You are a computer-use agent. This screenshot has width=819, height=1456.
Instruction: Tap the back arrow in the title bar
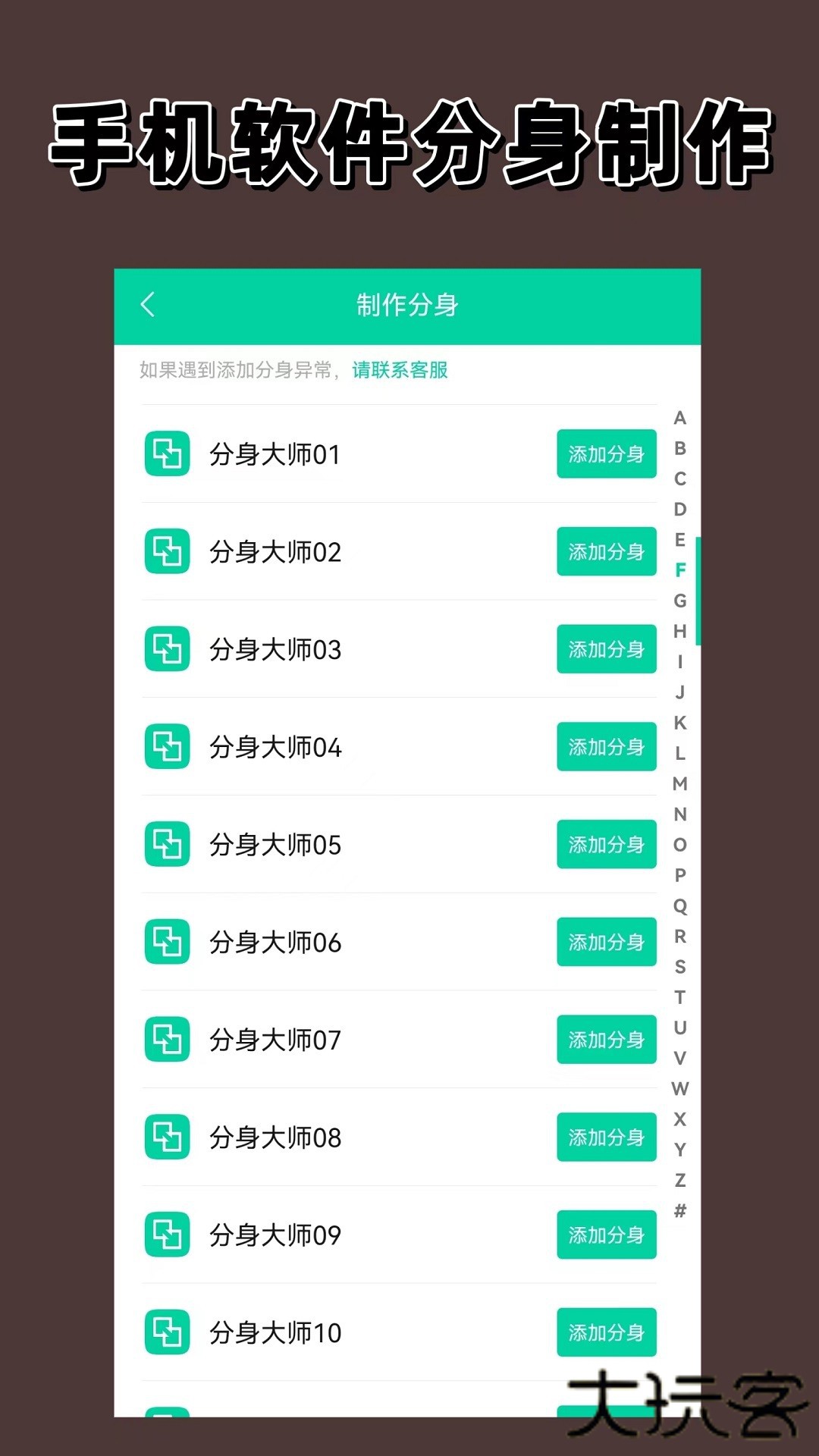pos(149,305)
